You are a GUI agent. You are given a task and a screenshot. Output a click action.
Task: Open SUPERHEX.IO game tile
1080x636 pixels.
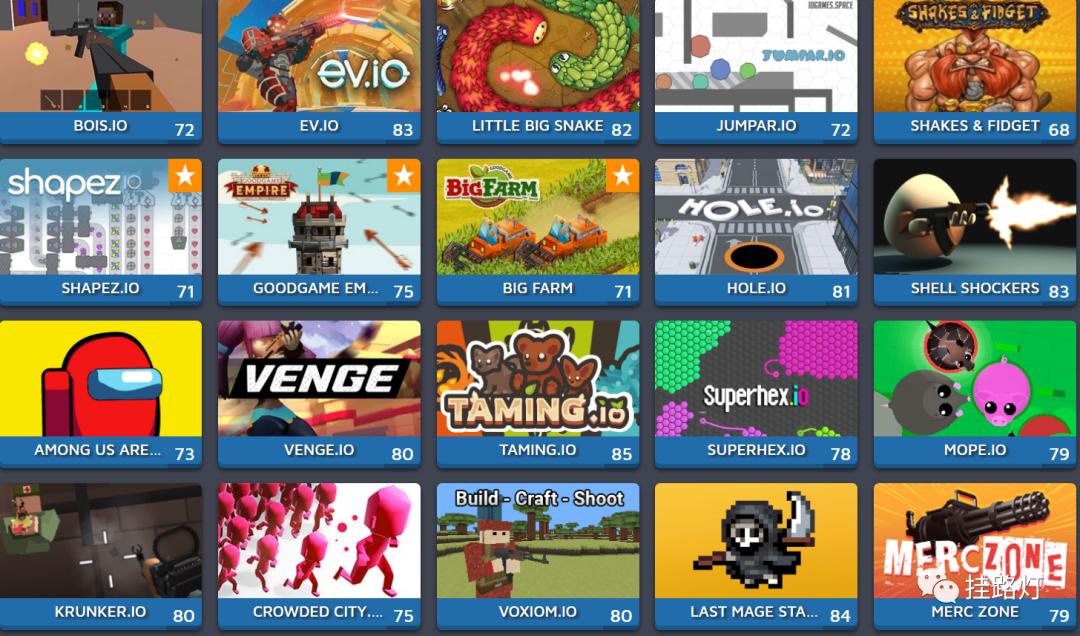tap(756, 382)
